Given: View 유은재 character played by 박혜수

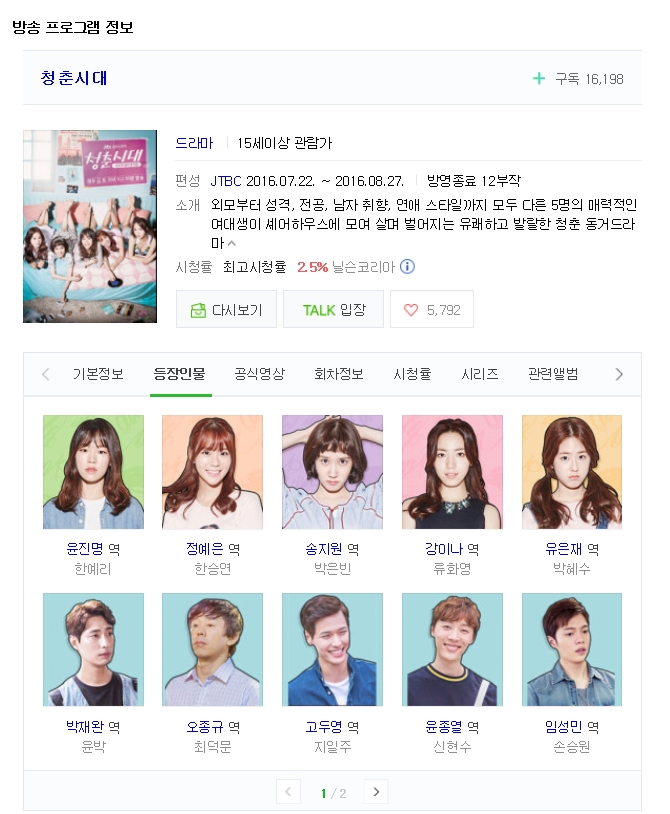Looking at the screenshot, I should pyautogui.click(x=572, y=472).
